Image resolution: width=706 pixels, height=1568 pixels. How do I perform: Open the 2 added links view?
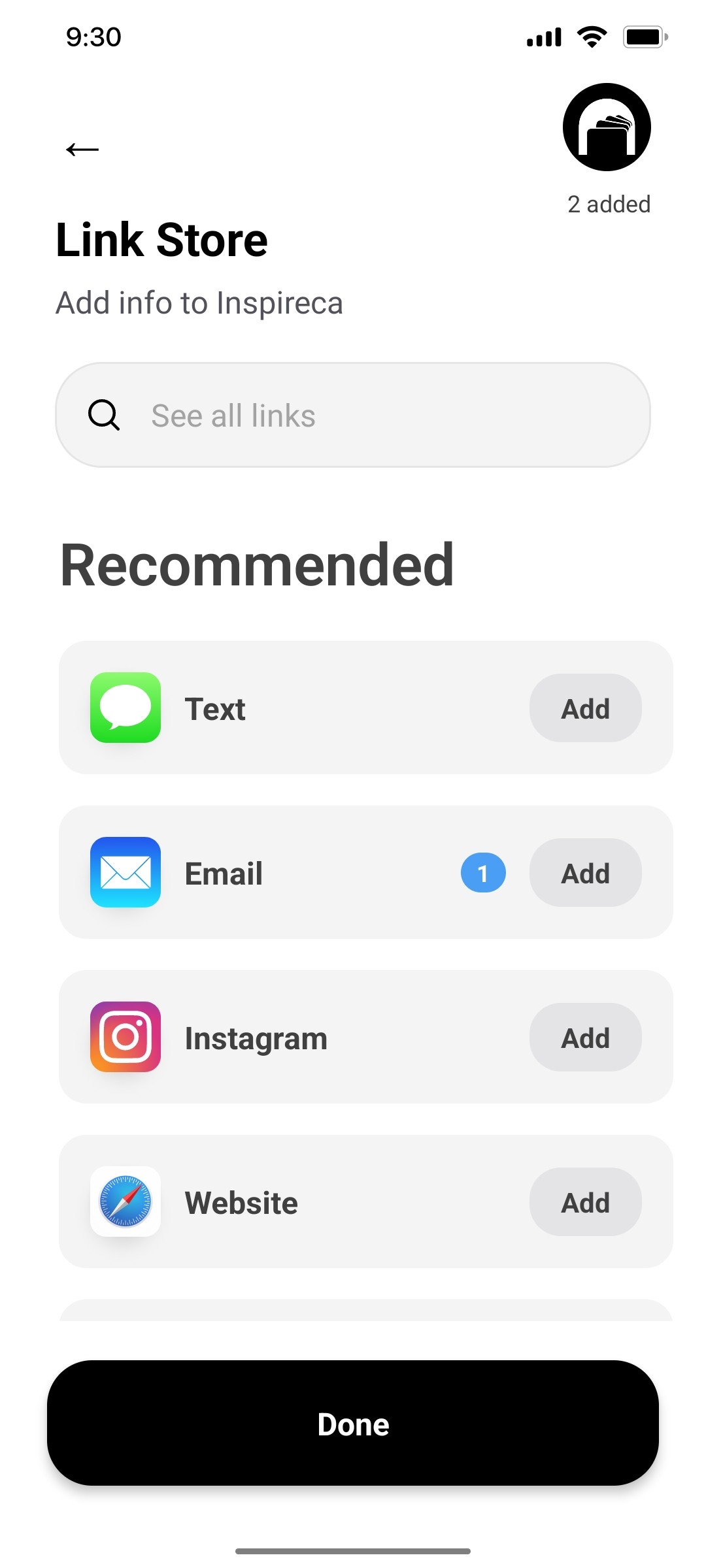pyautogui.click(x=609, y=204)
